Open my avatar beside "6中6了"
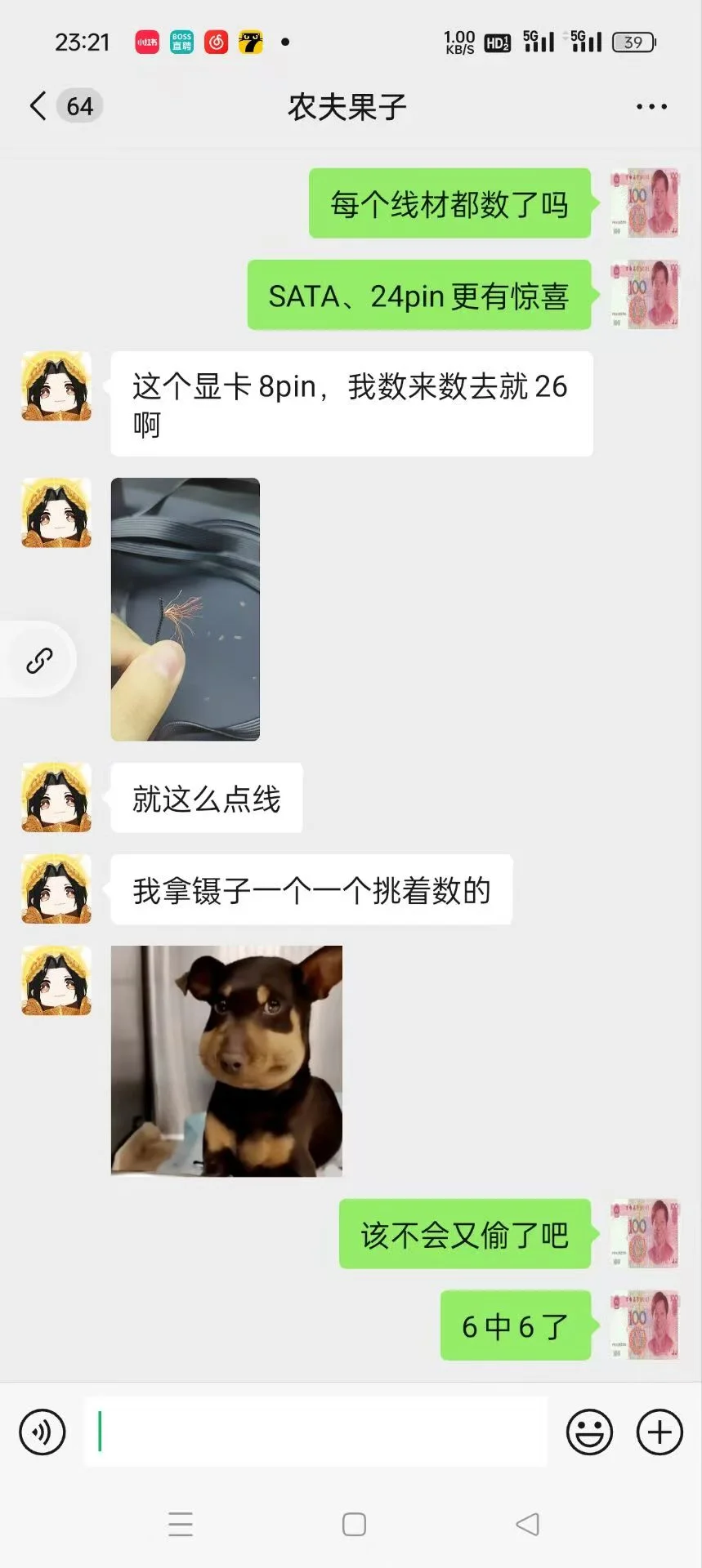 (x=645, y=1325)
